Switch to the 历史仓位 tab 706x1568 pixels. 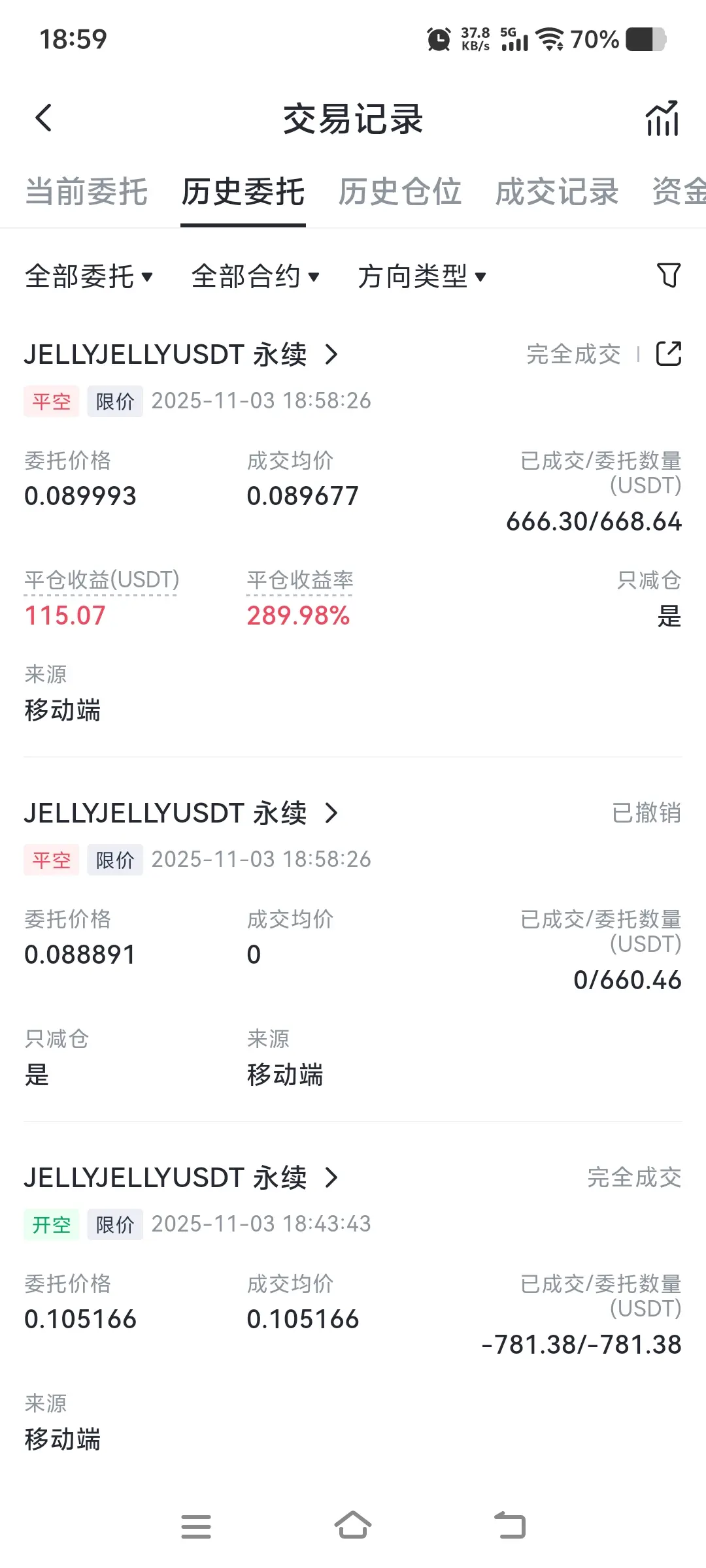(x=400, y=192)
